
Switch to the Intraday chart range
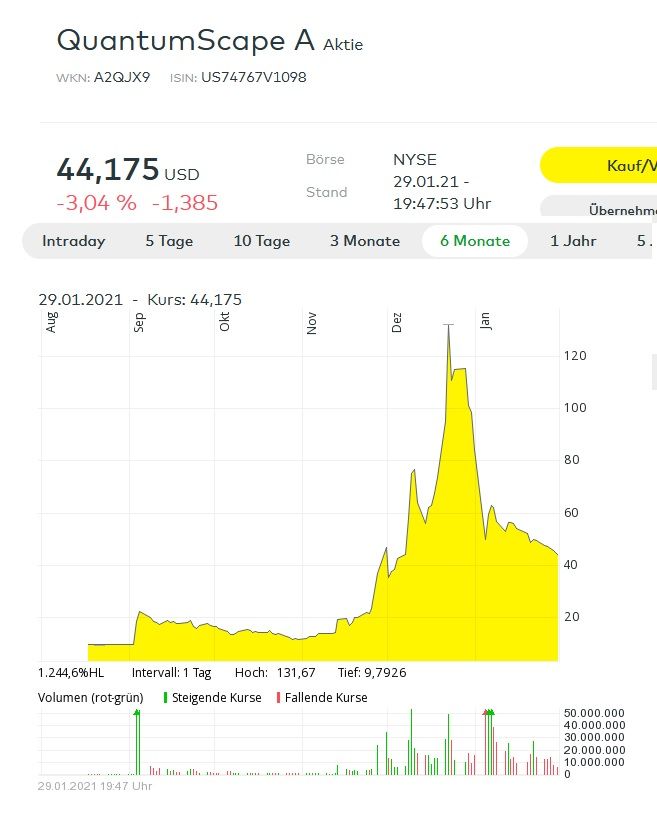point(73,241)
